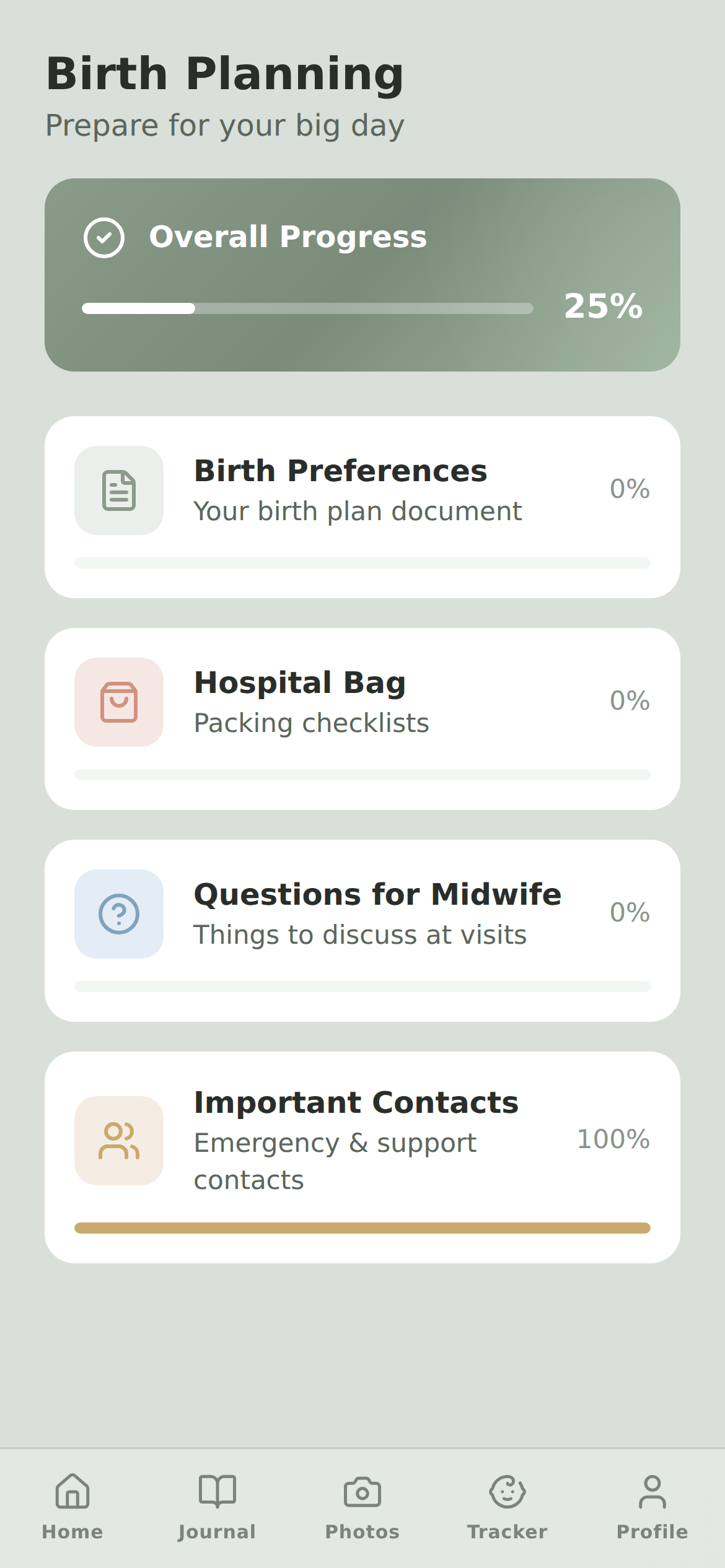The width and height of the screenshot is (725, 1568).
Task: Tap the 0% label on Hospital Bag
Action: click(630, 700)
